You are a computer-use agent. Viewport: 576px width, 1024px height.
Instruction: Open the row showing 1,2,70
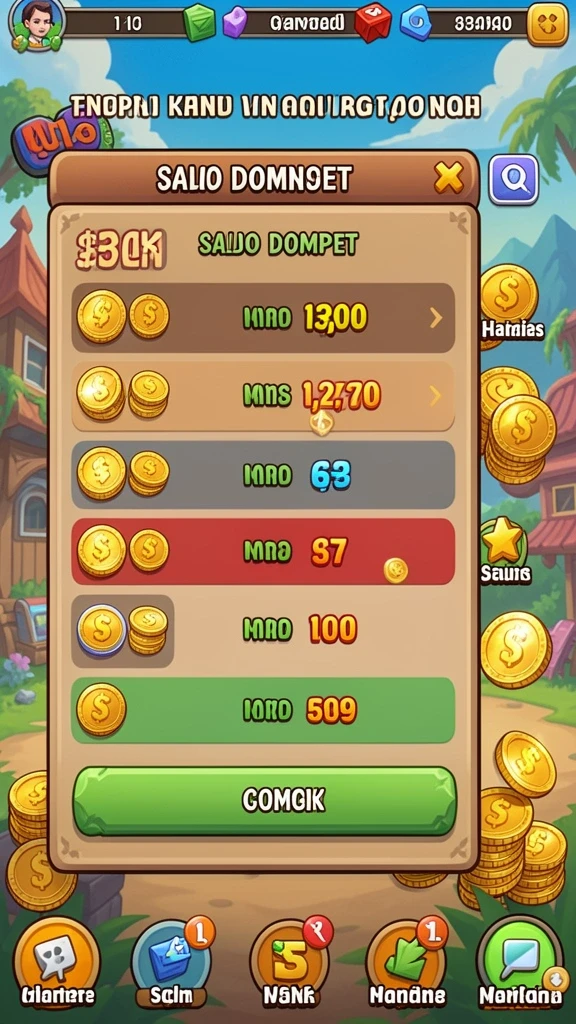point(263,396)
